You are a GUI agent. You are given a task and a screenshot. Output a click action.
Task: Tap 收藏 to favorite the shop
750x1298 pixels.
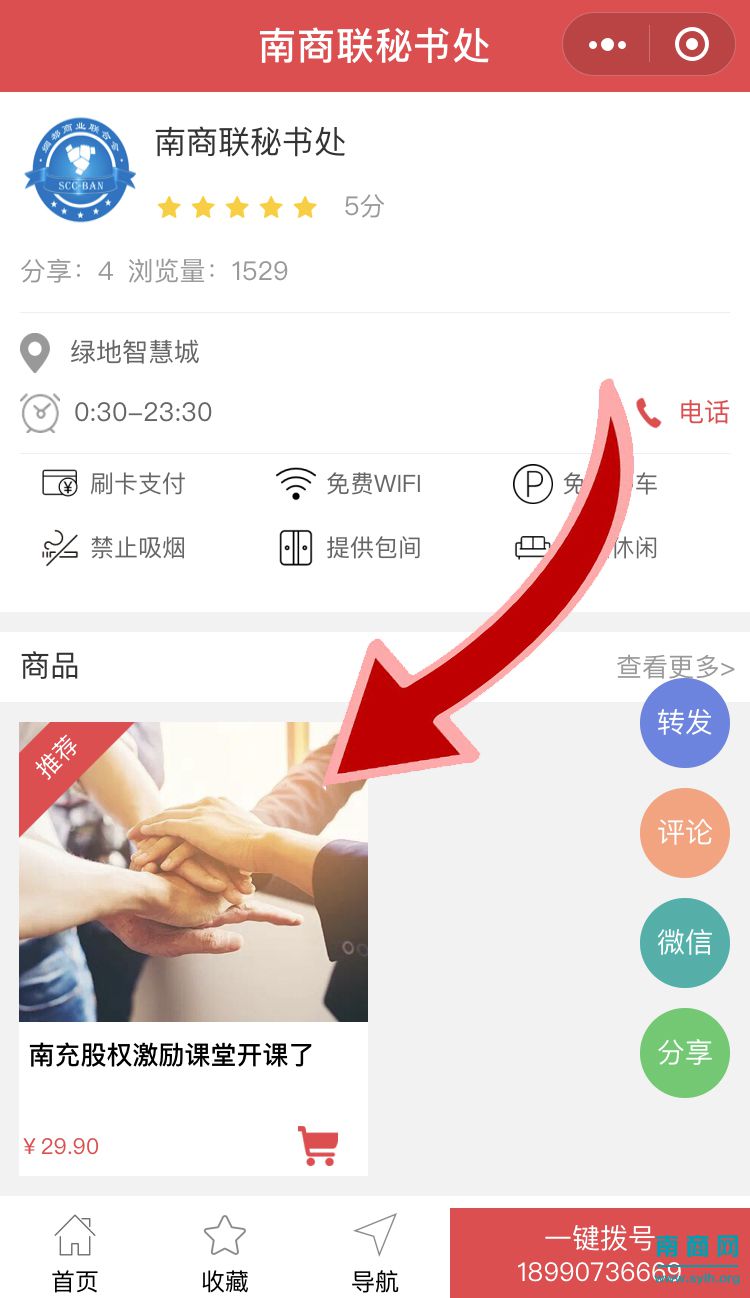(x=225, y=1254)
